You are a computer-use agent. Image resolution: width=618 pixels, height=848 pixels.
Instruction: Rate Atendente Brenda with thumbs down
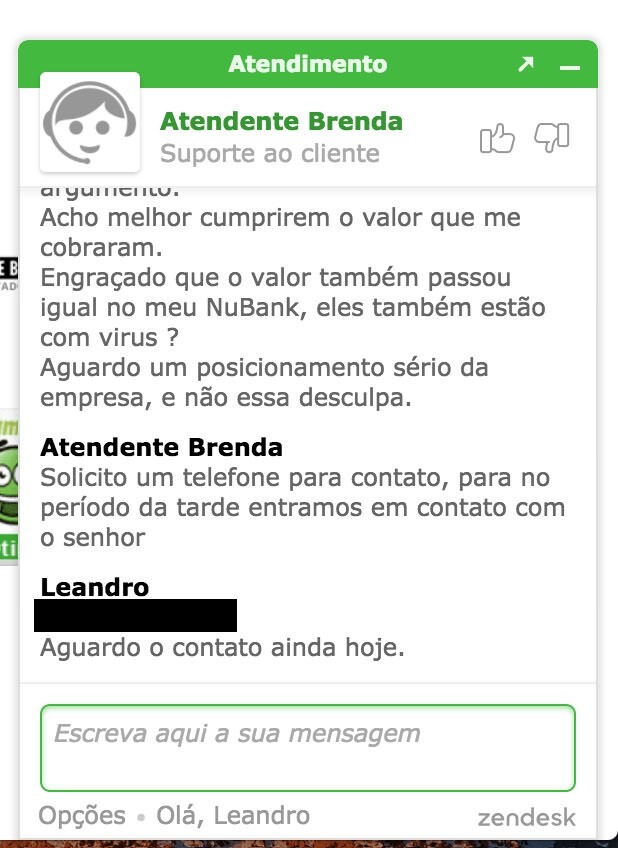[551, 138]
